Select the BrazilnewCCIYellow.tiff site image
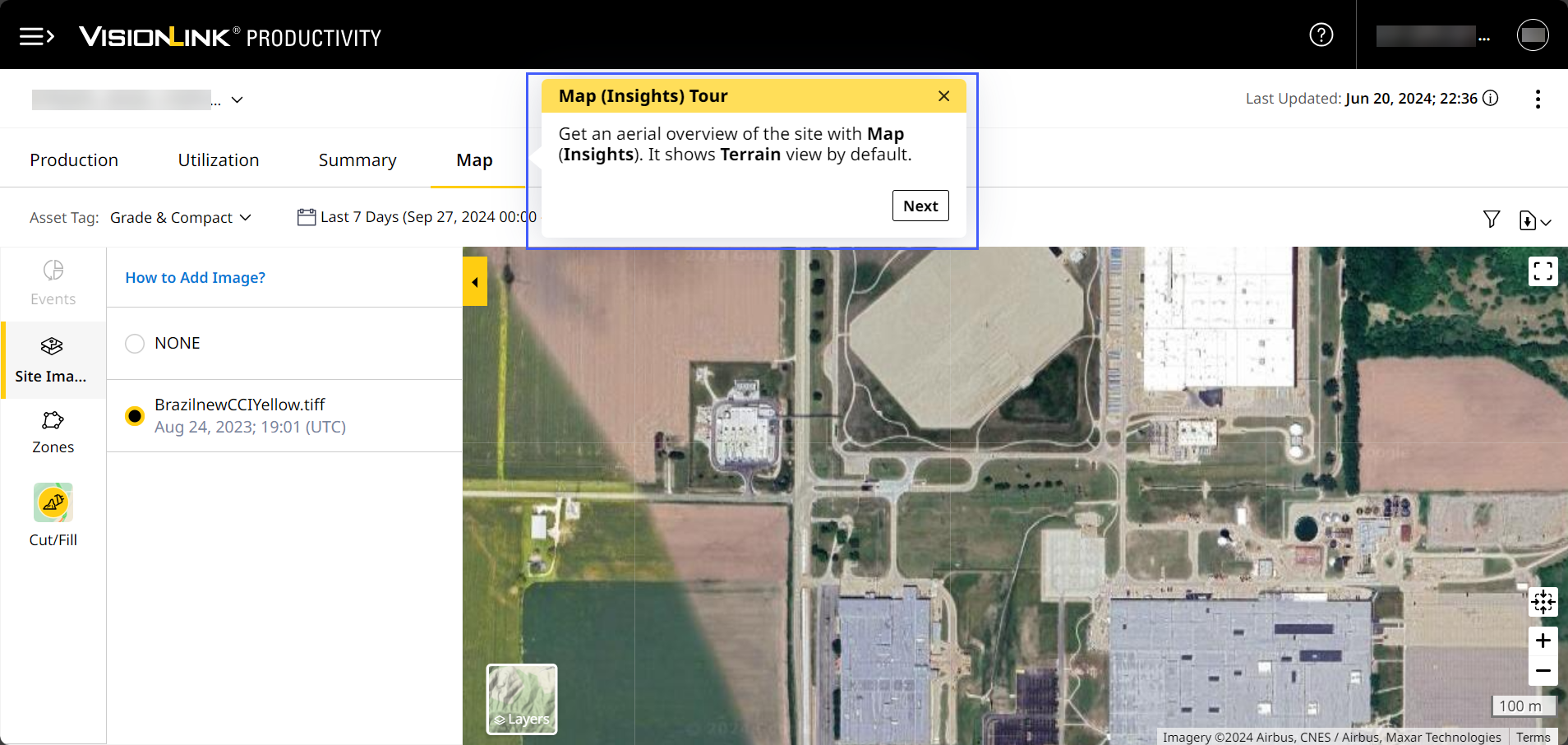1568x745 pixels. pyautogui.click(x=135, y=416)
